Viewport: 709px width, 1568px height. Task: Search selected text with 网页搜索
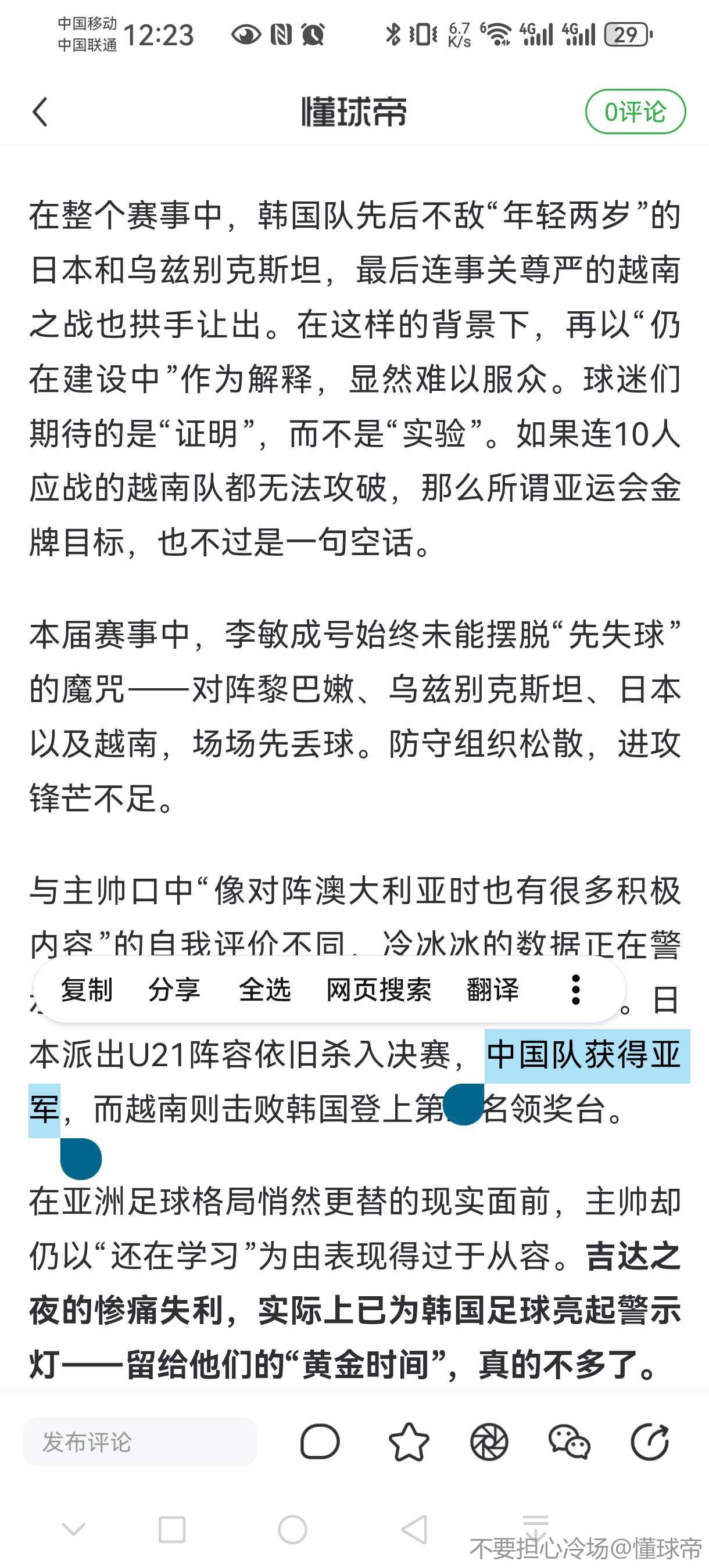coord(378,990)
